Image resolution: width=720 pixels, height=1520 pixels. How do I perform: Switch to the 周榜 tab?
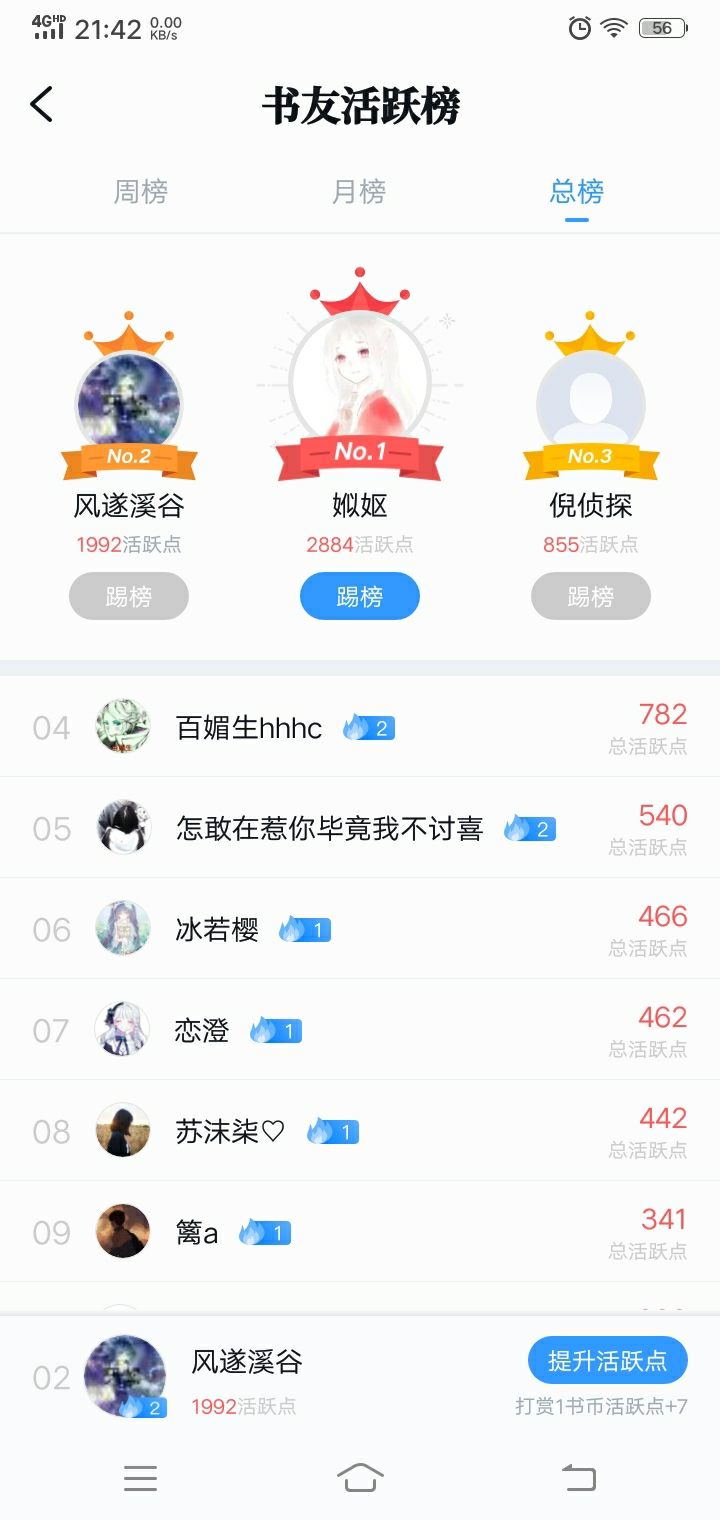tap(140, 191)
